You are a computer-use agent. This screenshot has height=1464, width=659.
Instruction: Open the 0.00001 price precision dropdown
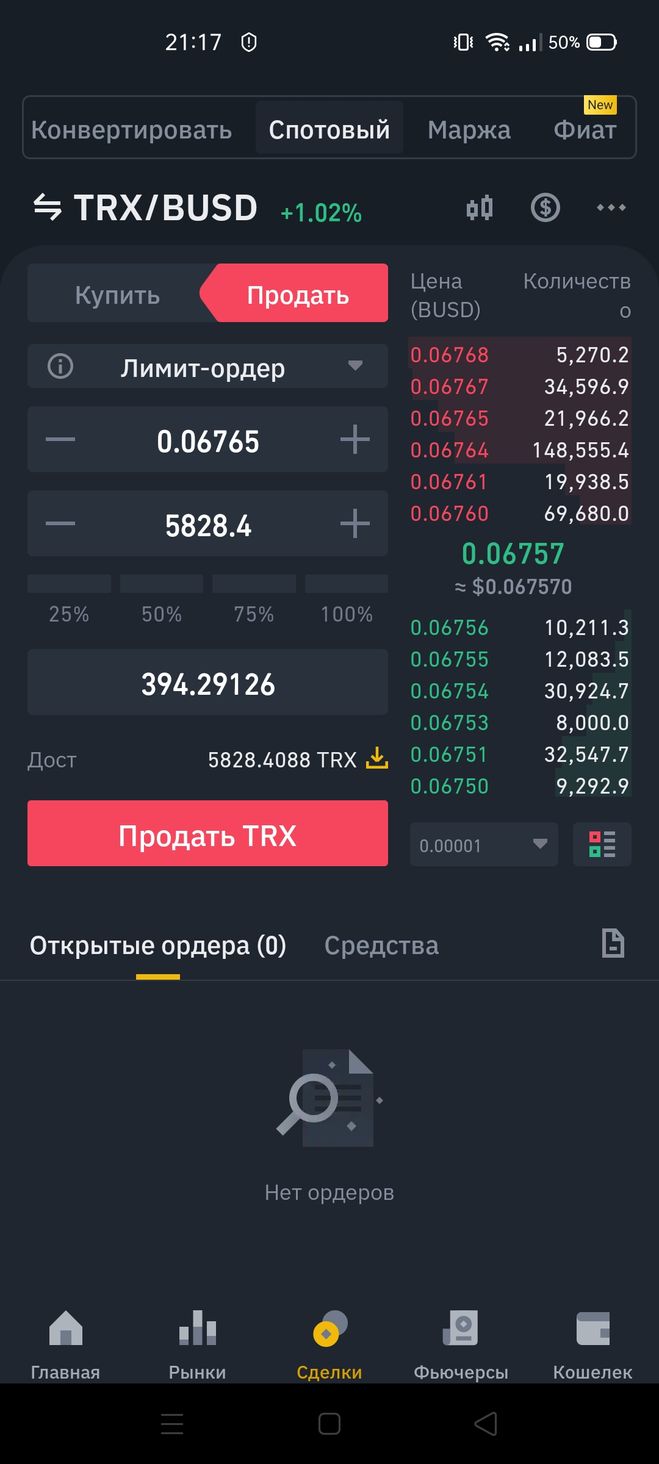click(x=484, y=845)
